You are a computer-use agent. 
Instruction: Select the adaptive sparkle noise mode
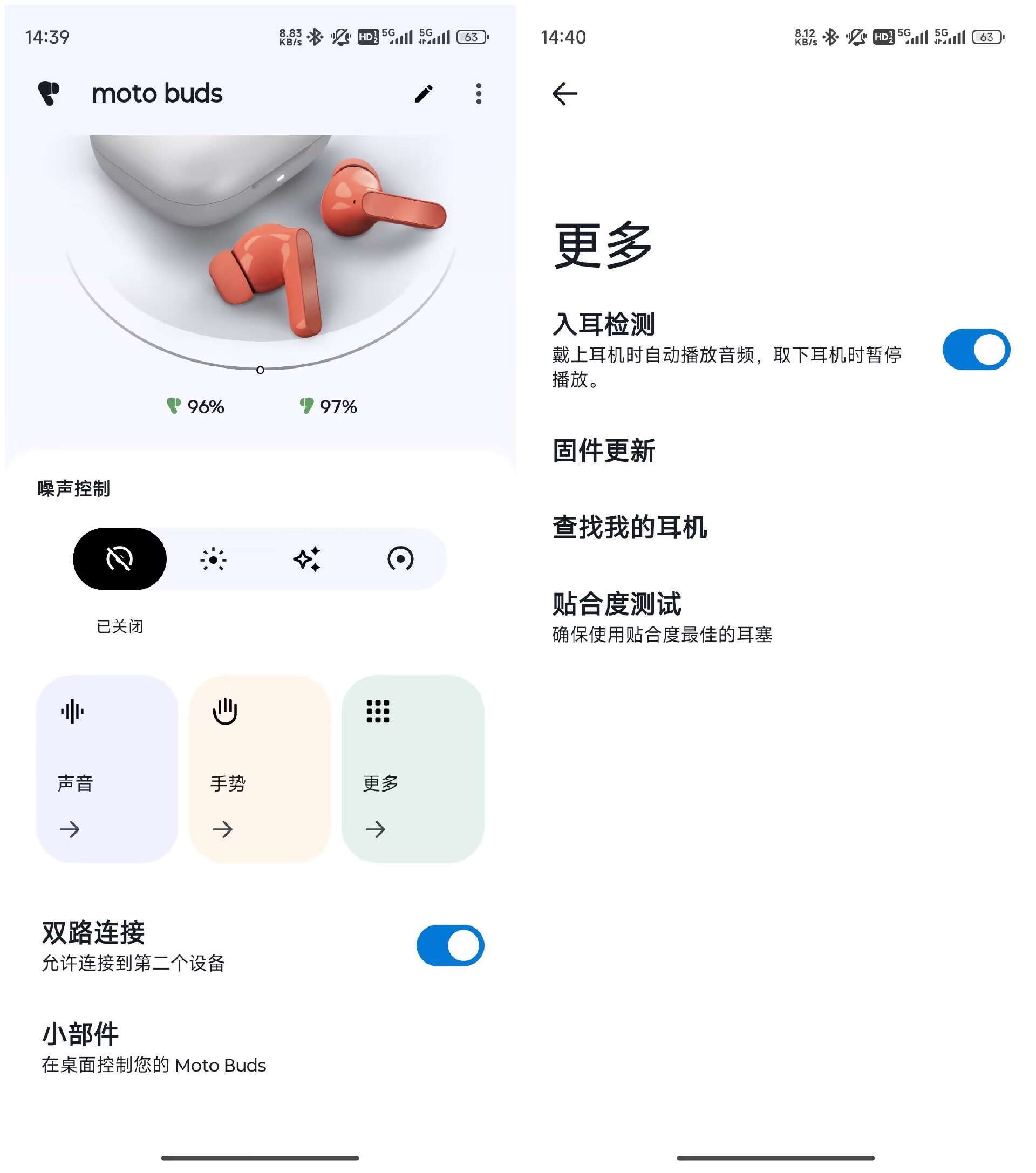click(x=306, y=558)
